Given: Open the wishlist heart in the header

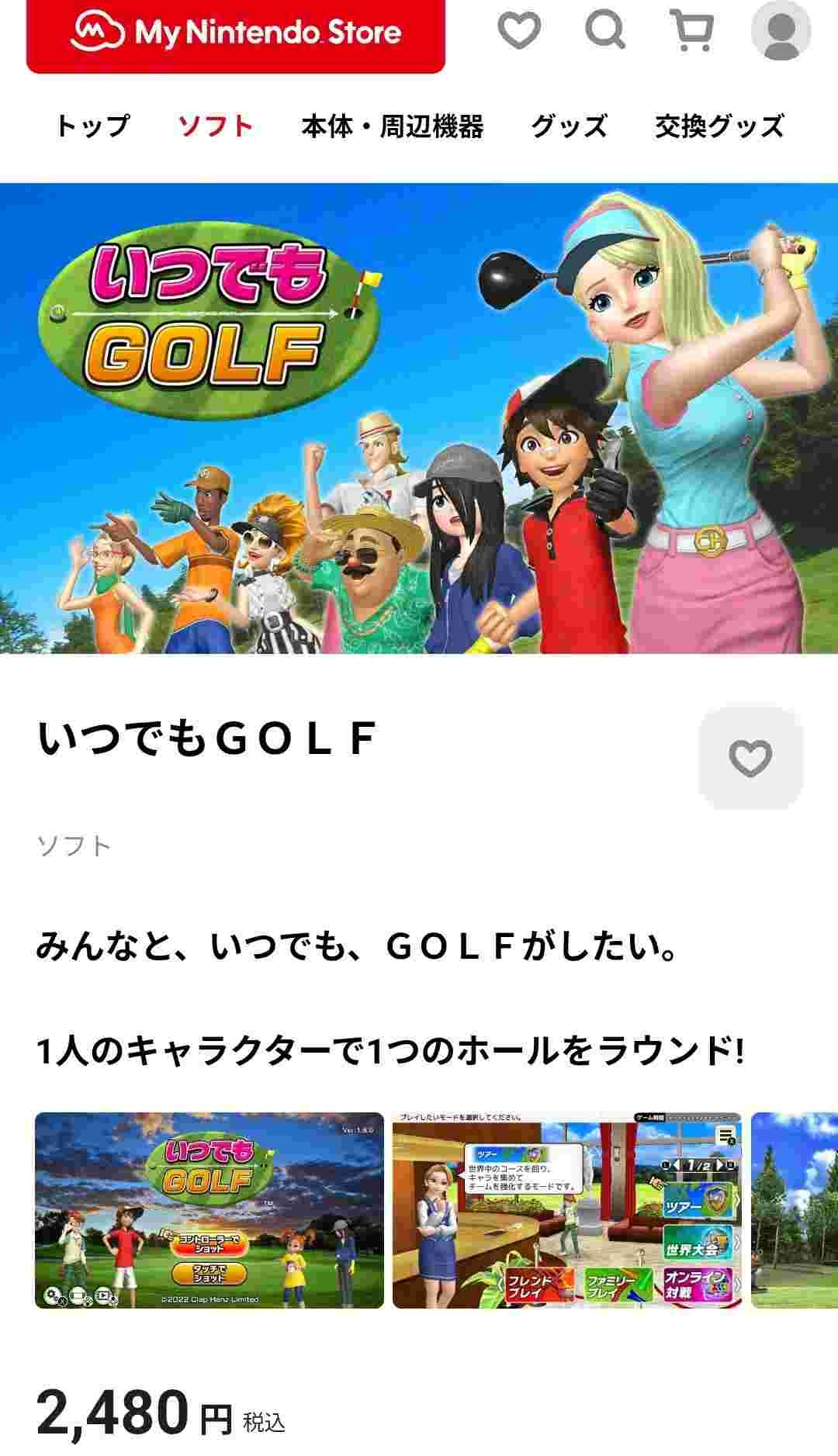Looking at the screenshot, I should (518, 31).
